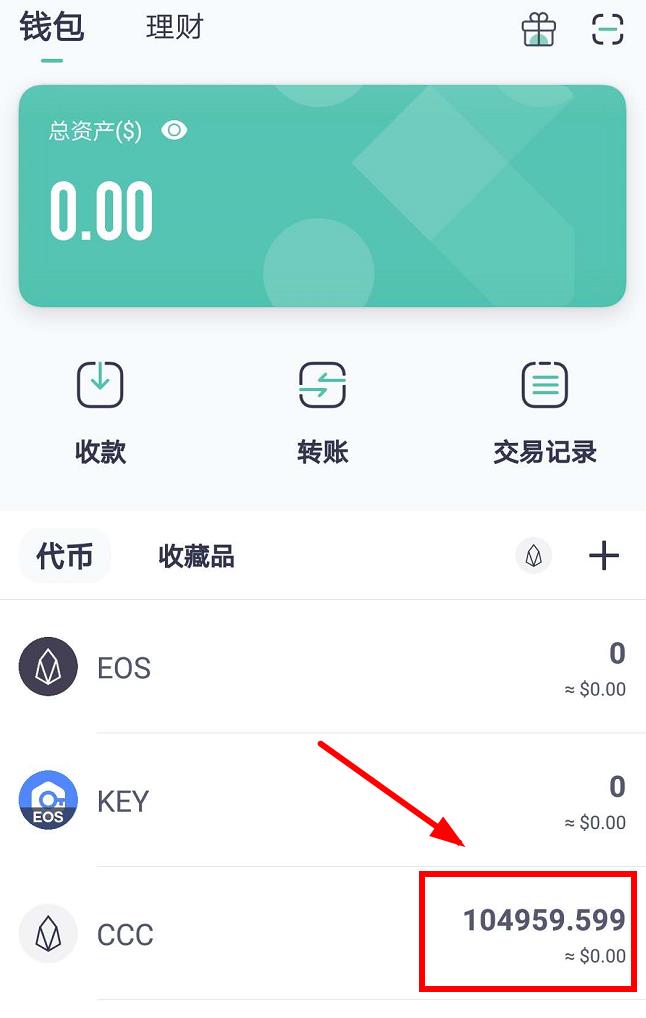The height and width of the screenshot is (1018, 646).
Task: Switch to the 理财 tab
Action: click(x=175, y=27)
